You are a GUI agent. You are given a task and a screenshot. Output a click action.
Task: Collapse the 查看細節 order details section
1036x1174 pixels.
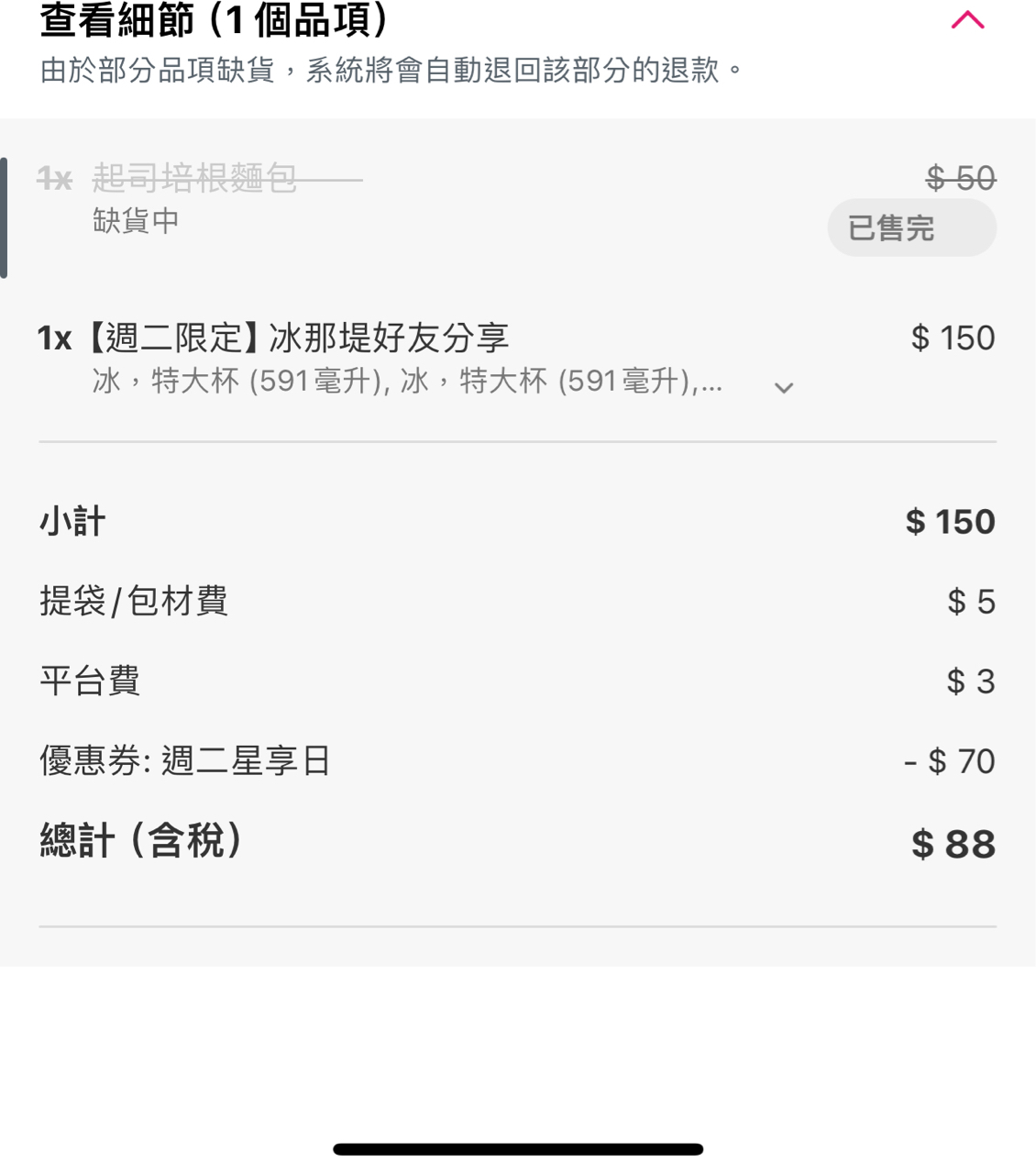[967, 20]
